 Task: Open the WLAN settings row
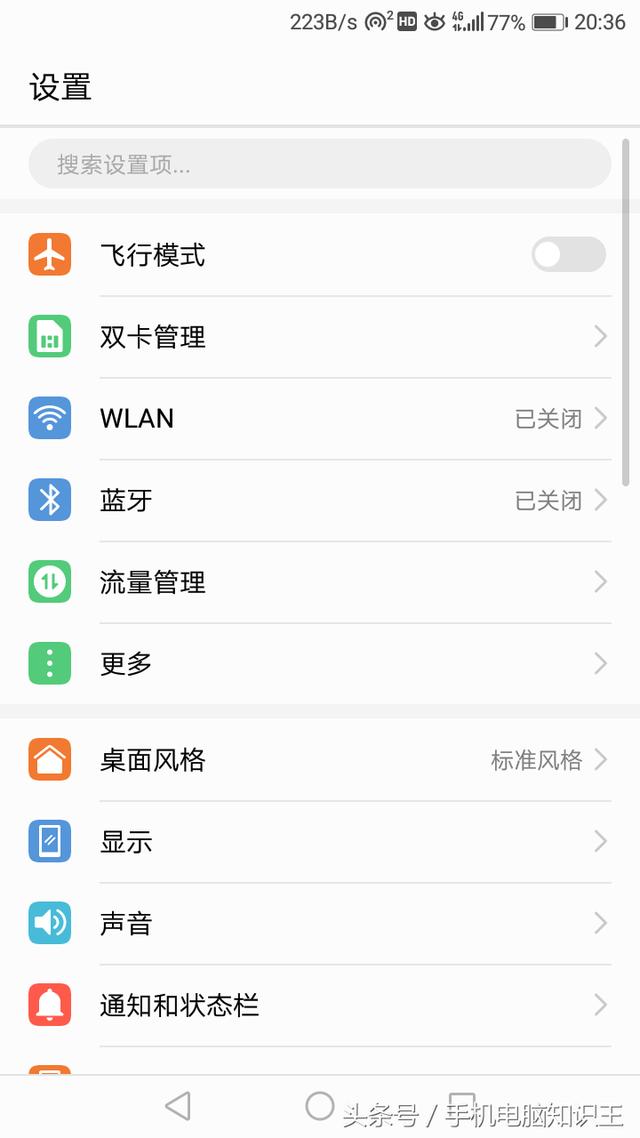(320, 419)
